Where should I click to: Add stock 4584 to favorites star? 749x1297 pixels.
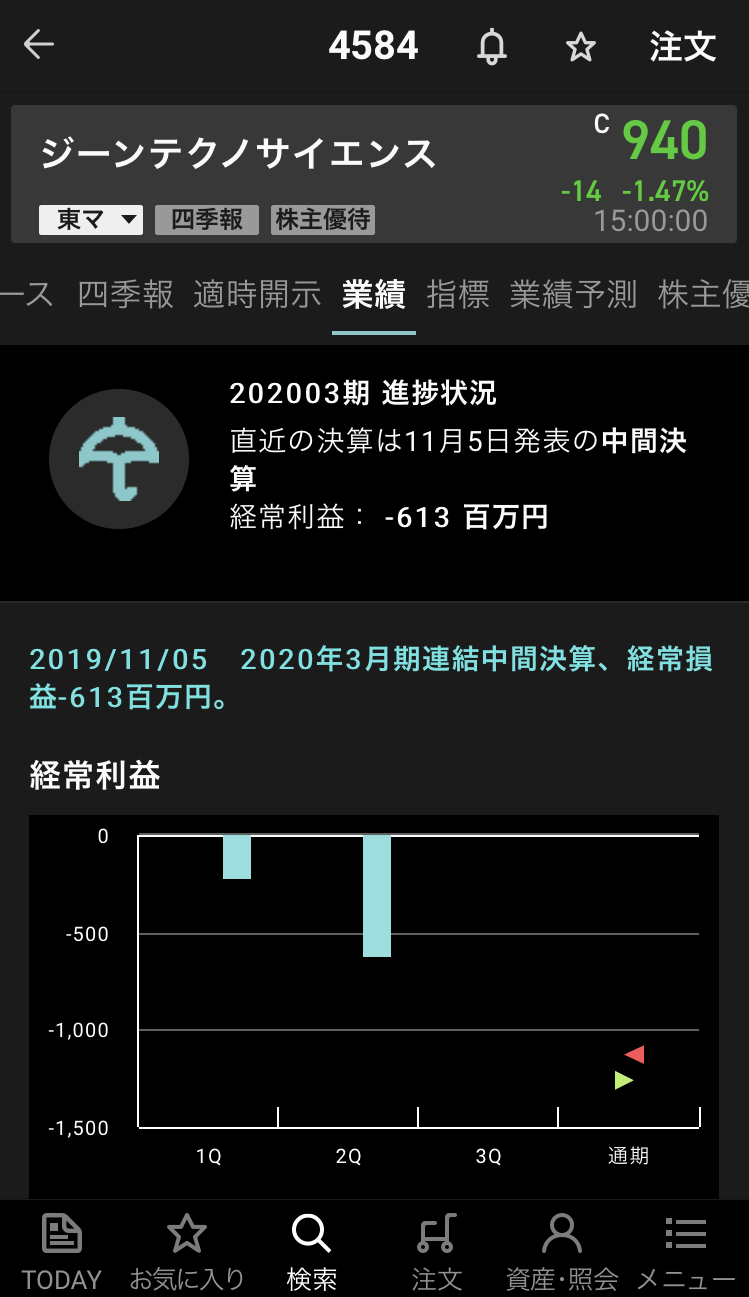[581, 47]
